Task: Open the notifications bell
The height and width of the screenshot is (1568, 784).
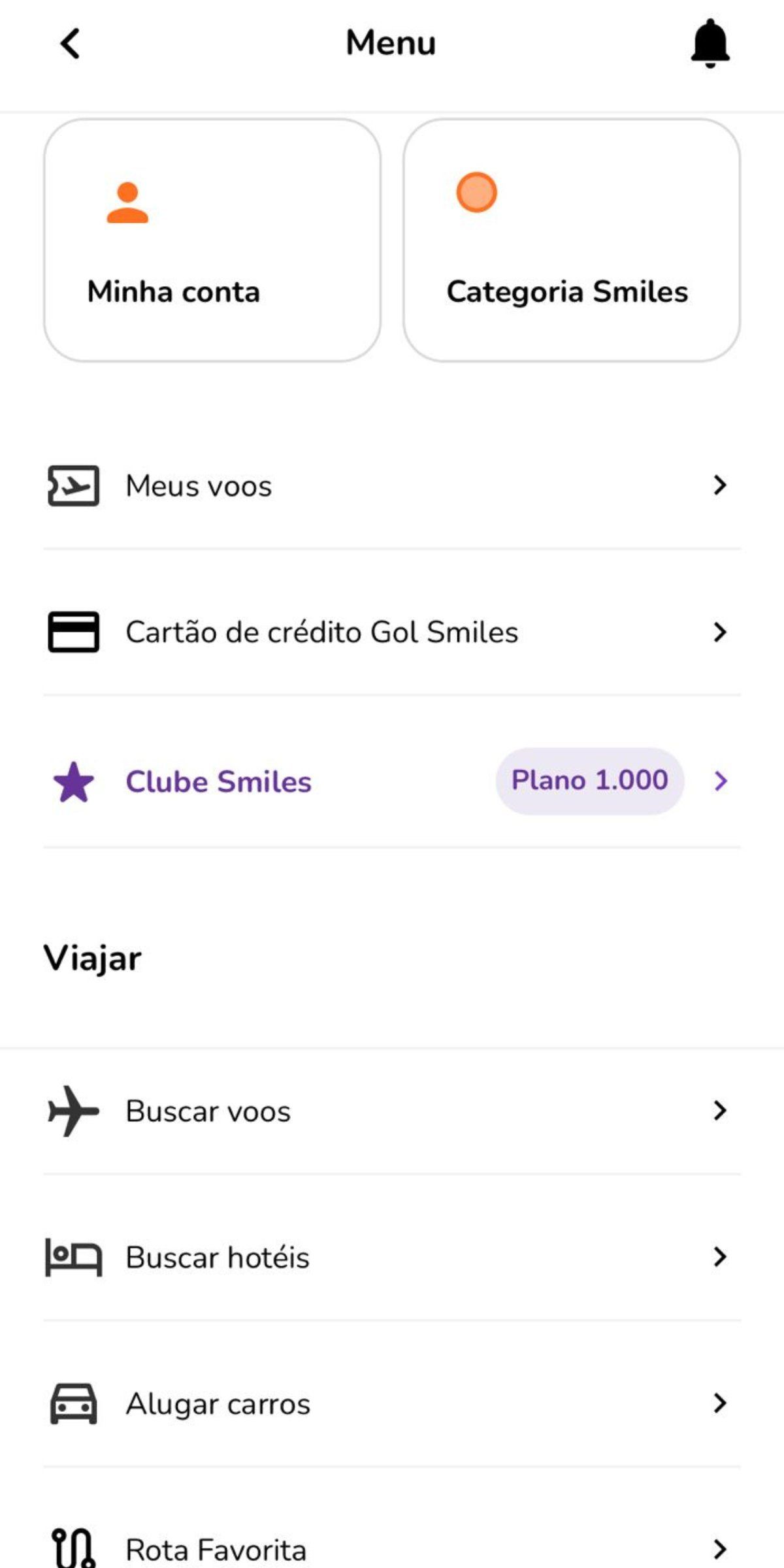Action: [710, 44]
